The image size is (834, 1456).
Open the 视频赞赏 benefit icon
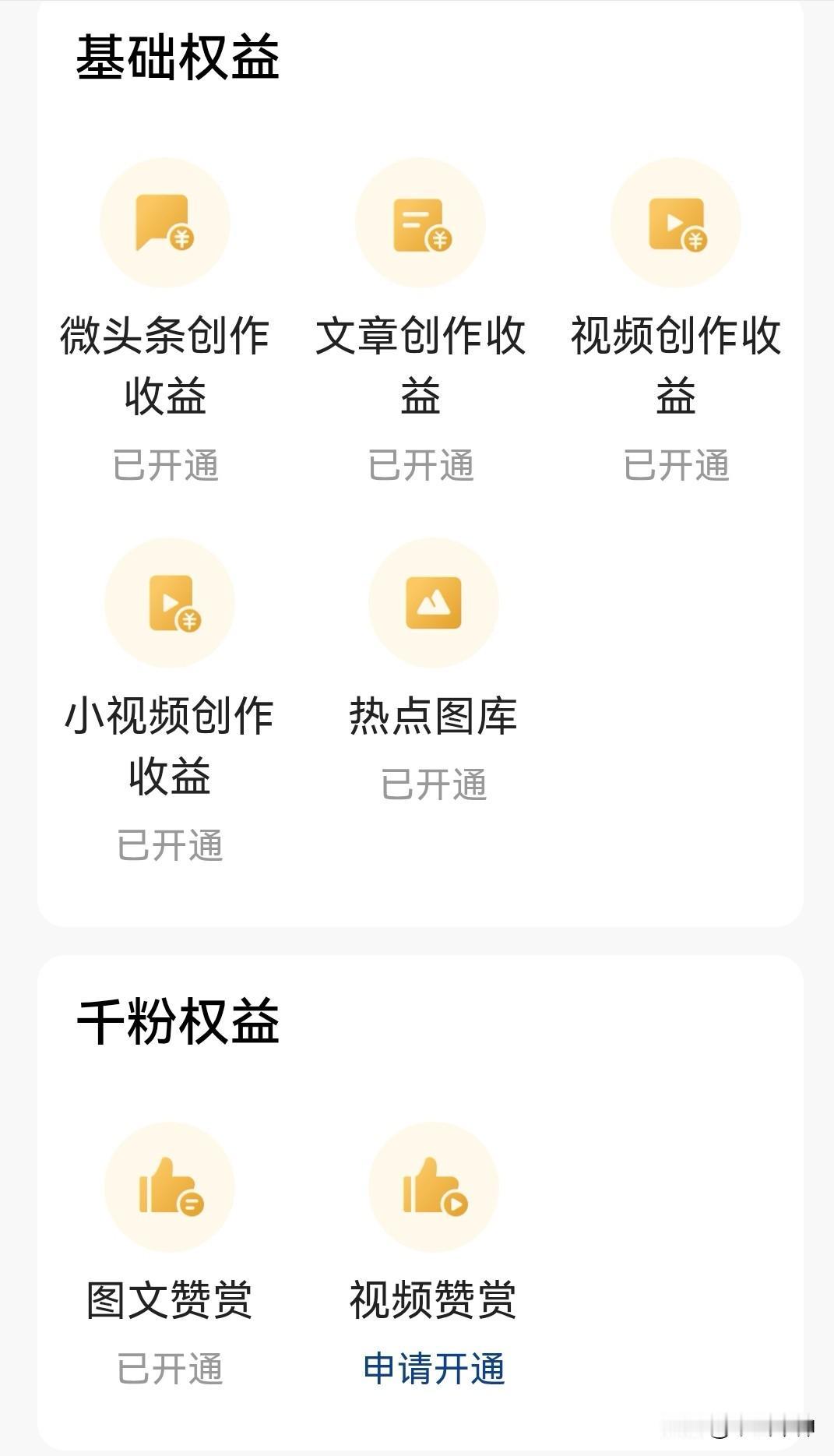(x=434, y=1187)
